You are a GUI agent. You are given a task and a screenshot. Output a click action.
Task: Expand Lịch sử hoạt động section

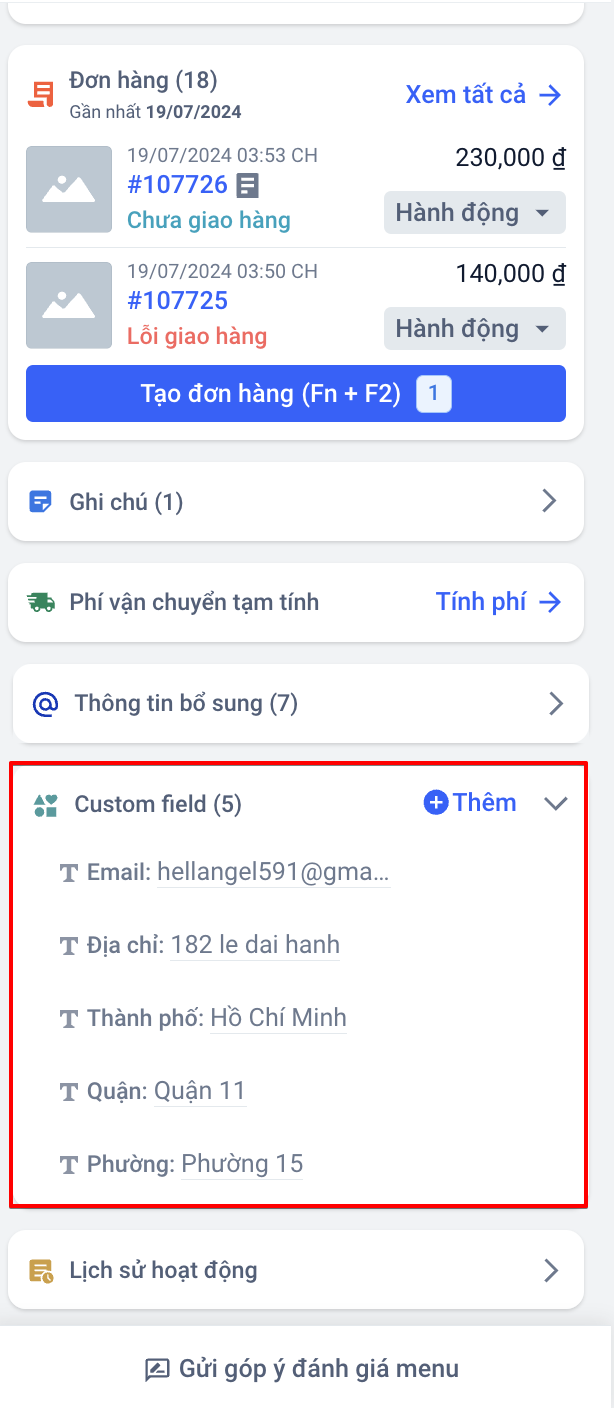coord(295,1271)
